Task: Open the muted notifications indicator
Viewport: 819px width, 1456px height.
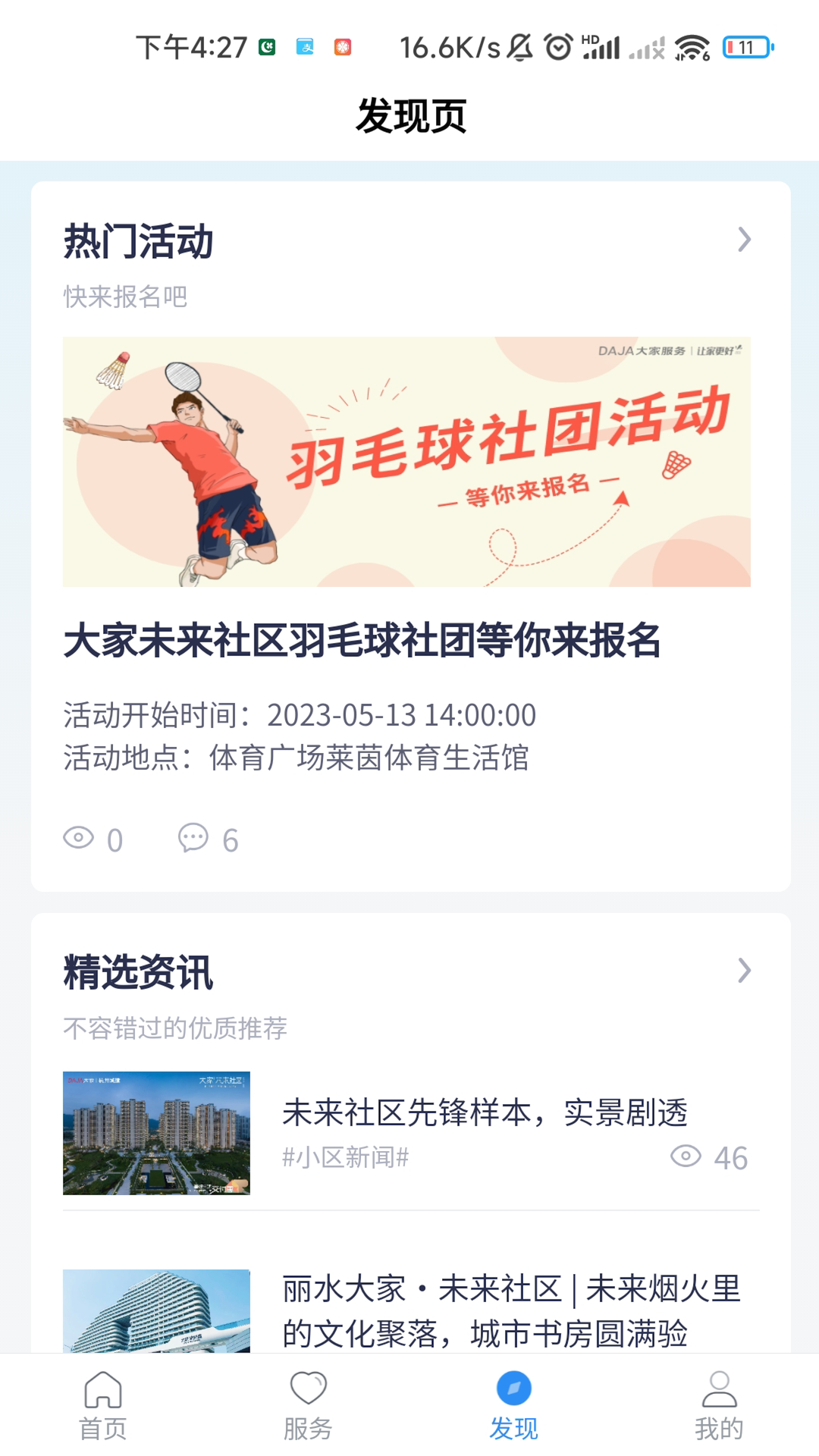Action: click(519, 47)
